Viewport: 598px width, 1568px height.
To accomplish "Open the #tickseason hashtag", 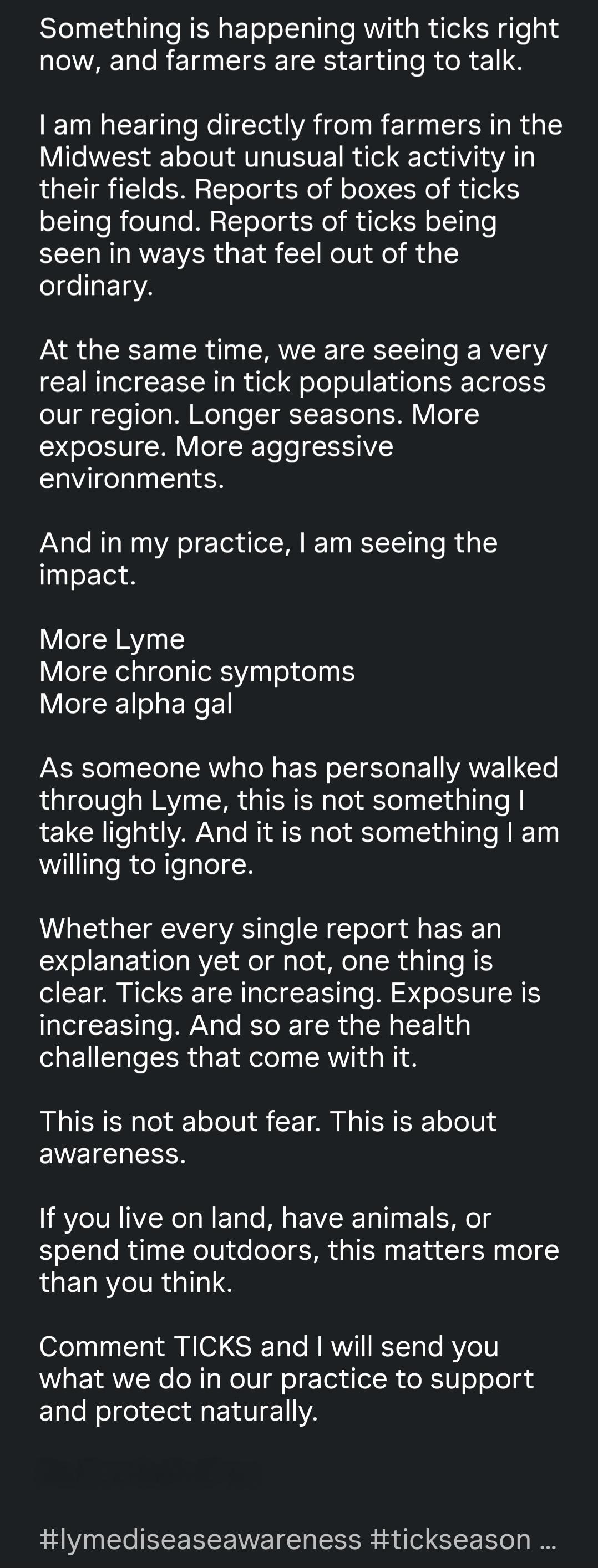I will click(x=450, y=1539).
